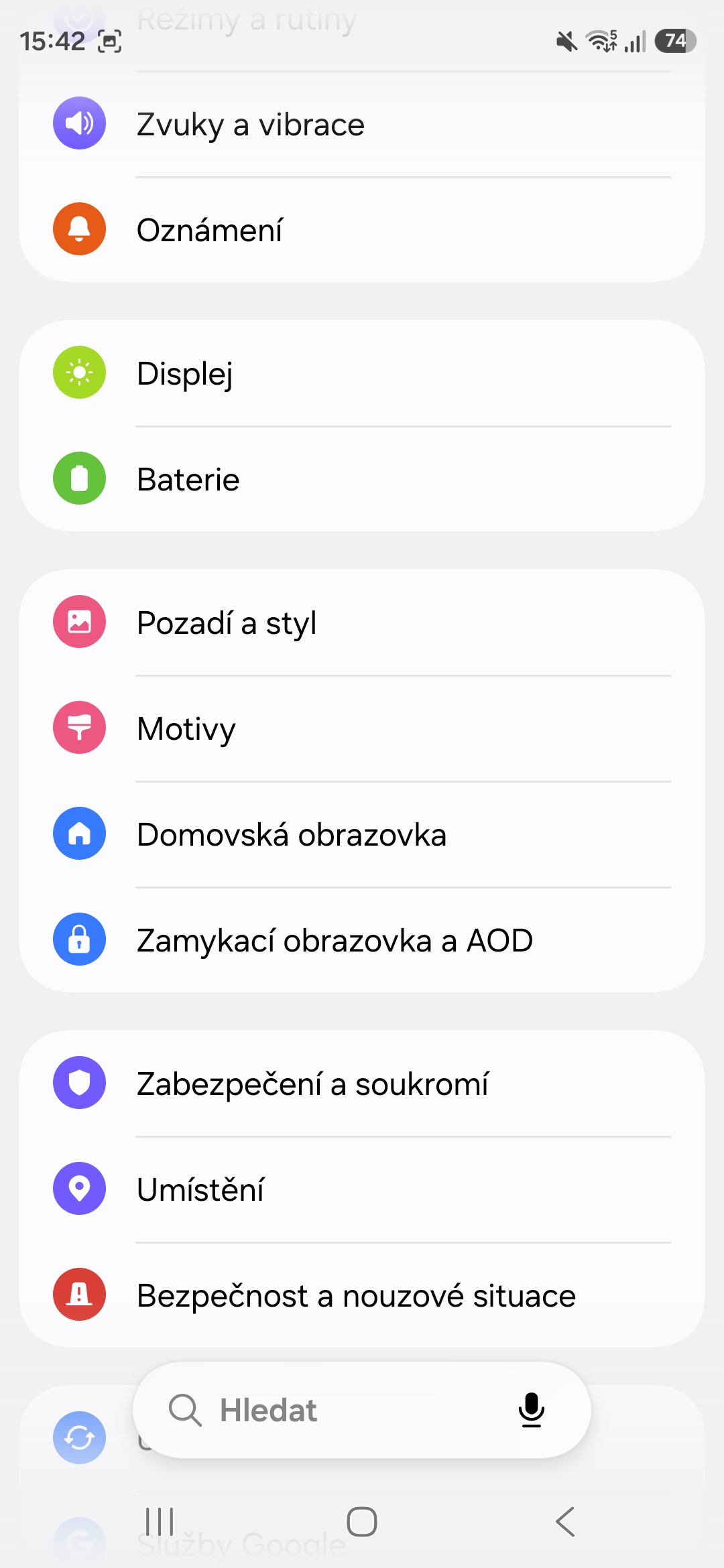The image size is (724, 1568).
Task: Open Zvuky a vibrace settings
Action: click(362, 125)
